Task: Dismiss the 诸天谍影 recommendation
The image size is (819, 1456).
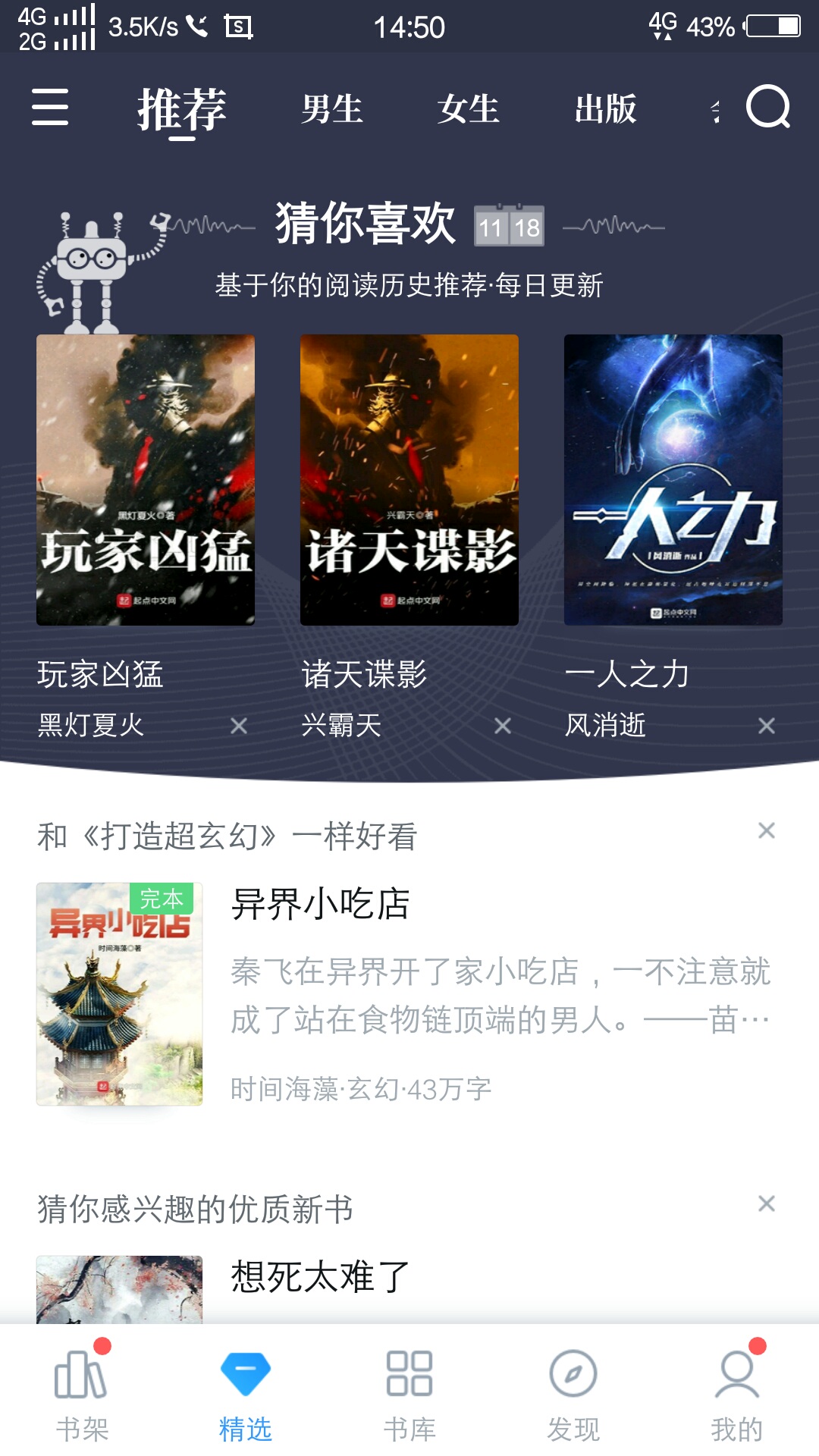Action: coord(502,726)
